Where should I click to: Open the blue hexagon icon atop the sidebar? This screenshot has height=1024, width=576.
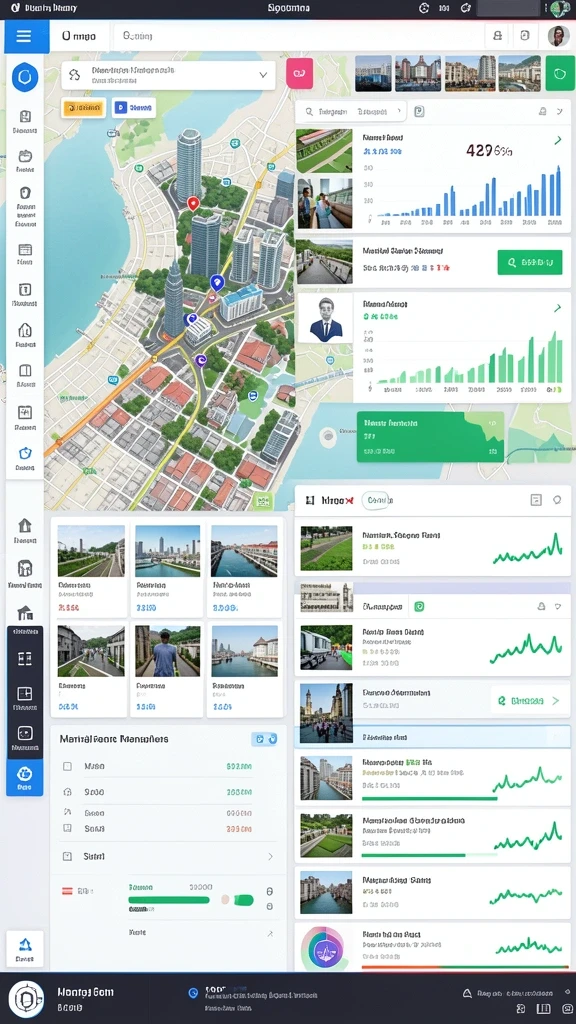pos(25,77)
